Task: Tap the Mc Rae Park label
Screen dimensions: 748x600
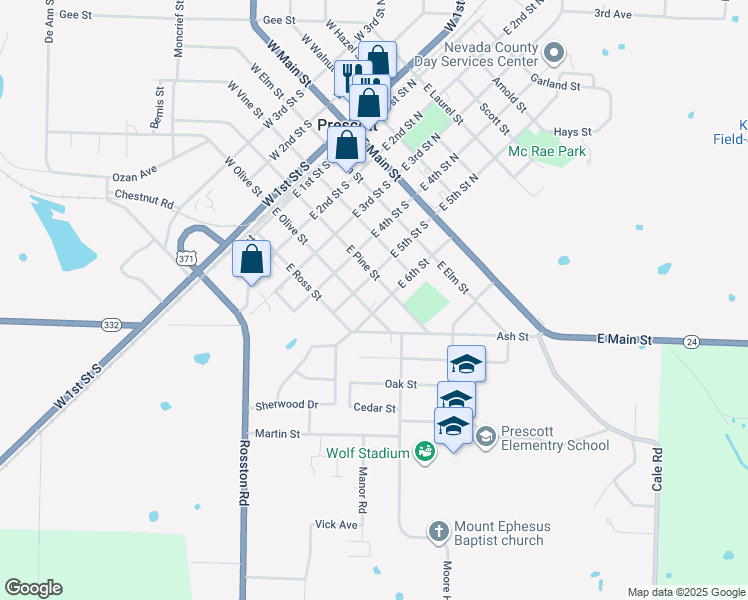Action: (546, 152)
